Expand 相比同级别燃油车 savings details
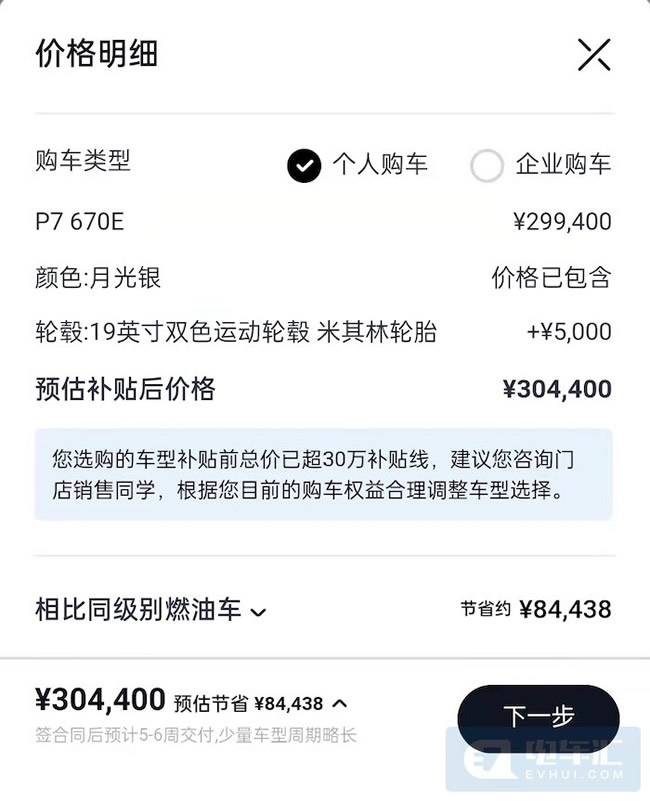Screen dimensions: 650x801 (258, 611)
